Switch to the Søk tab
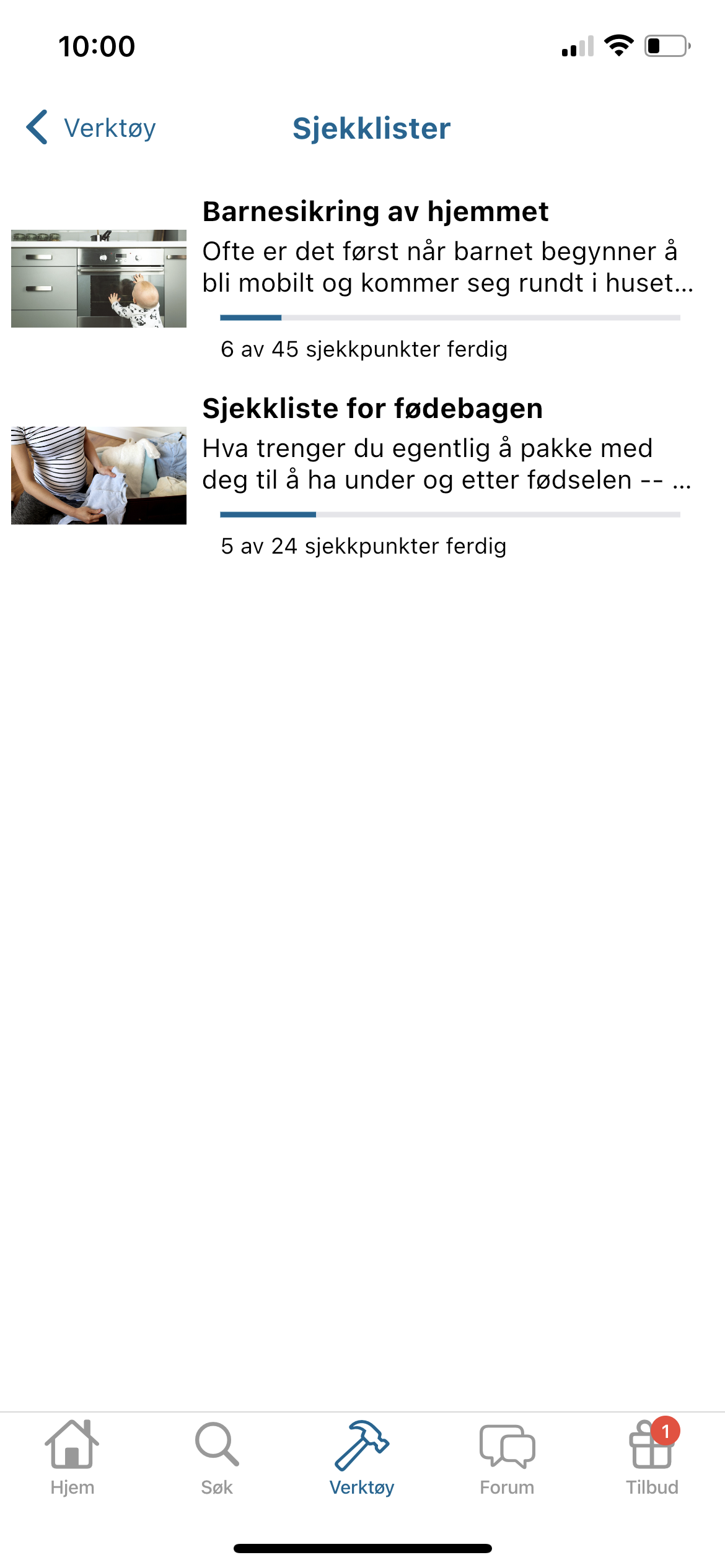Image resolution: width=725 pixels, height=1568 pixels. click(x=217, y=1458)
